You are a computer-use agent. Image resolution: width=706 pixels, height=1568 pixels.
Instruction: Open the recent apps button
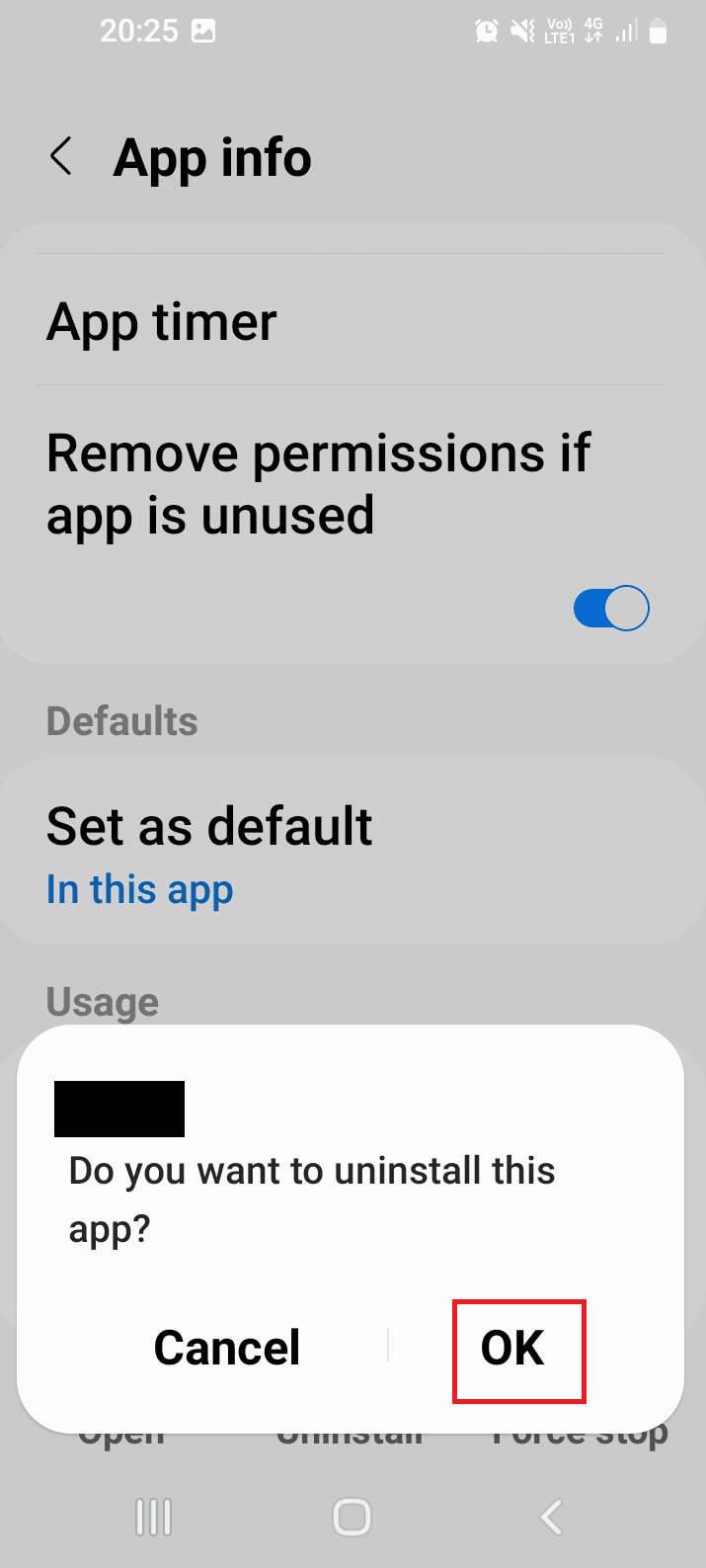click(x=153, y=1517)
